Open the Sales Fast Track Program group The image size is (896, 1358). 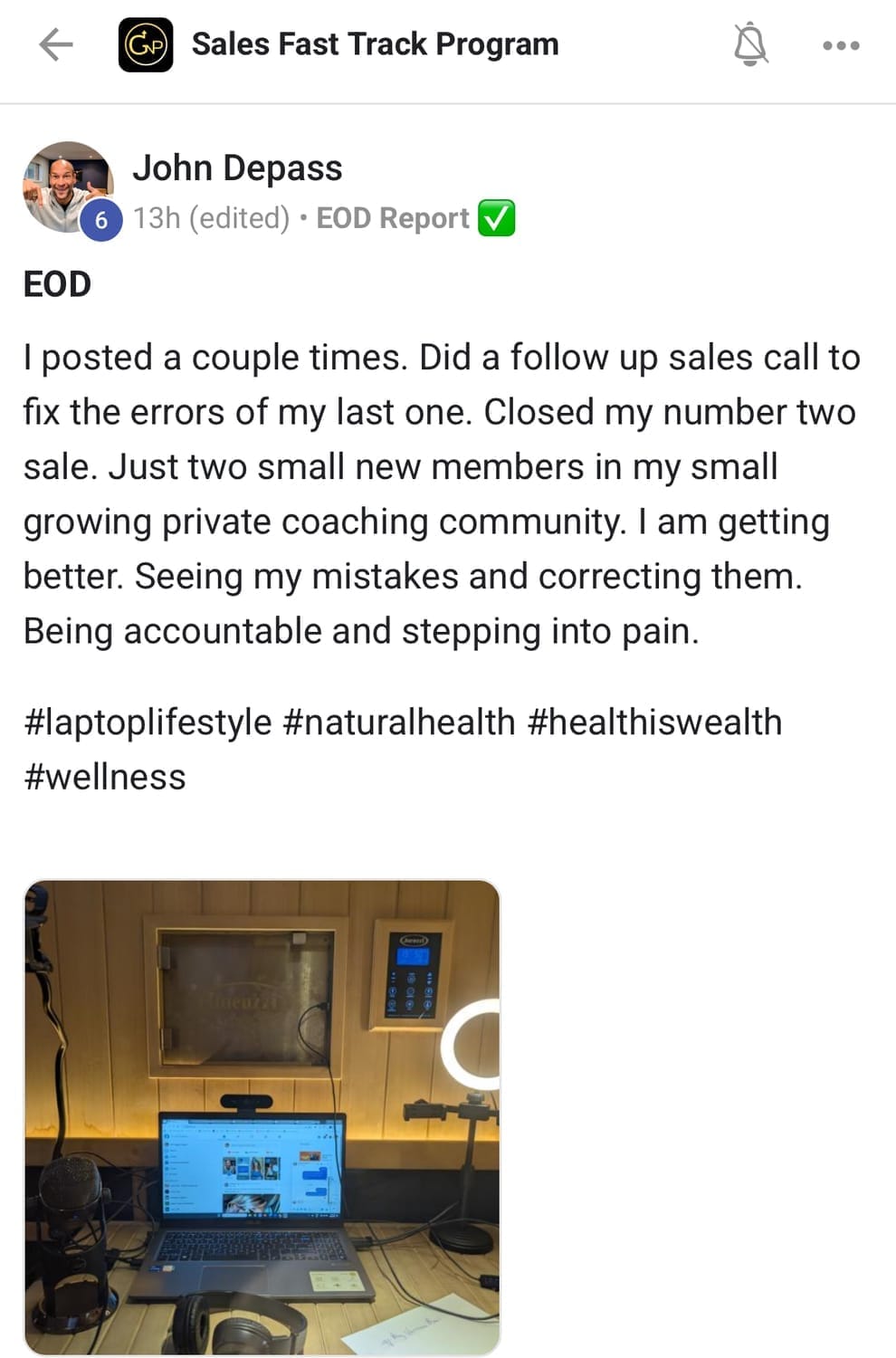pos(375,44)
